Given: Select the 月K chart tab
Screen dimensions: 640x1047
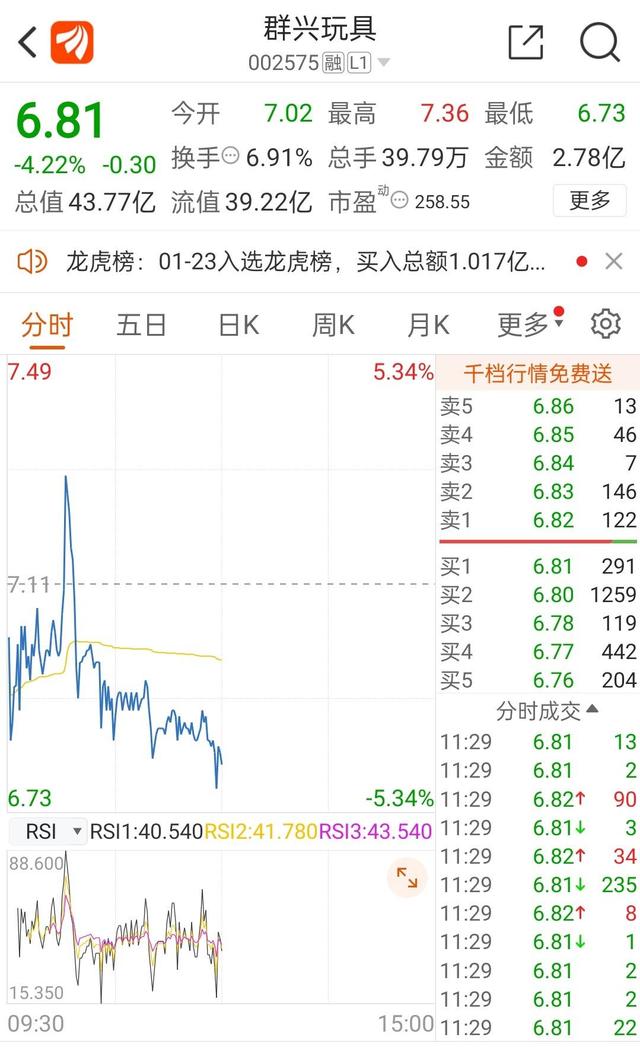Looking at the screenshot, I should tap(428, 325).
